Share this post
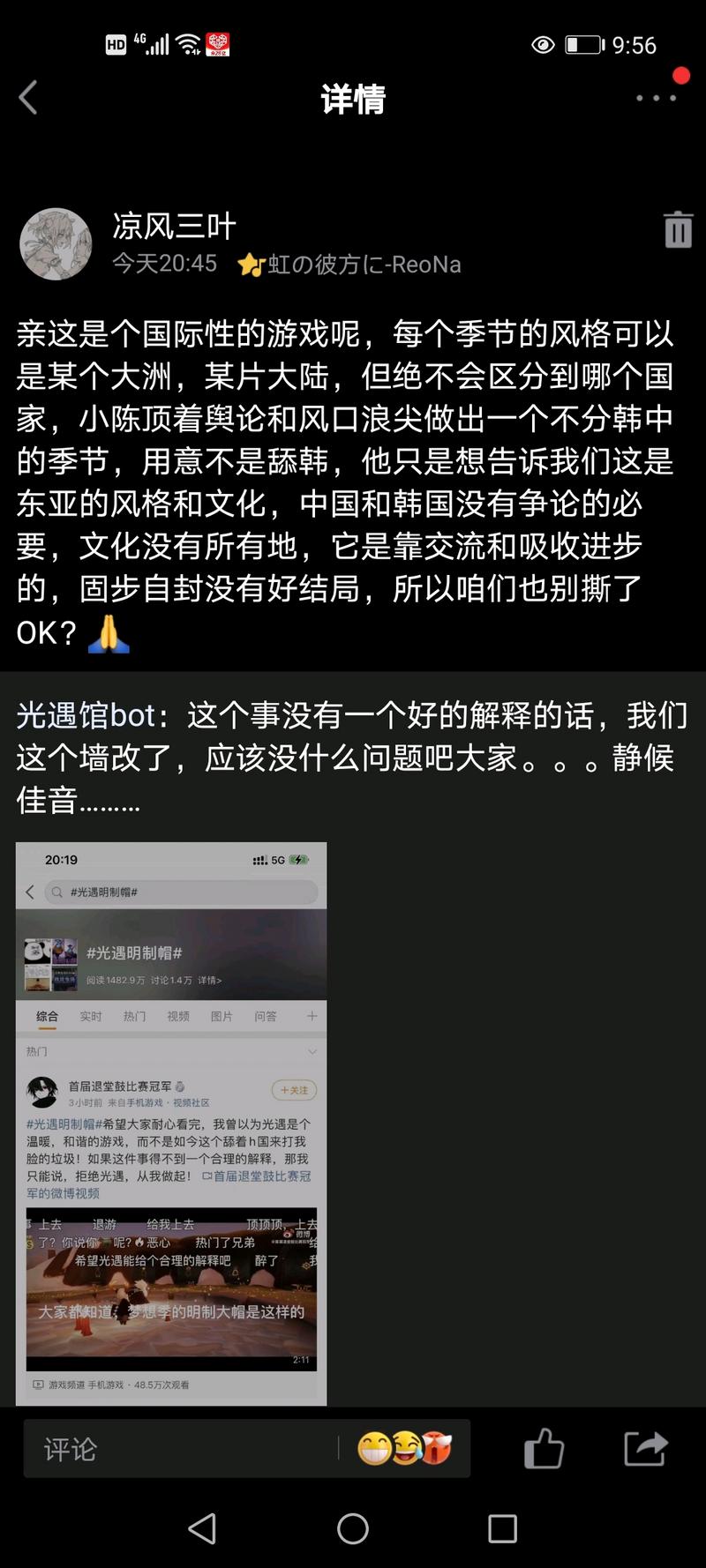The image size is (706, 1568). (644, 1448)
